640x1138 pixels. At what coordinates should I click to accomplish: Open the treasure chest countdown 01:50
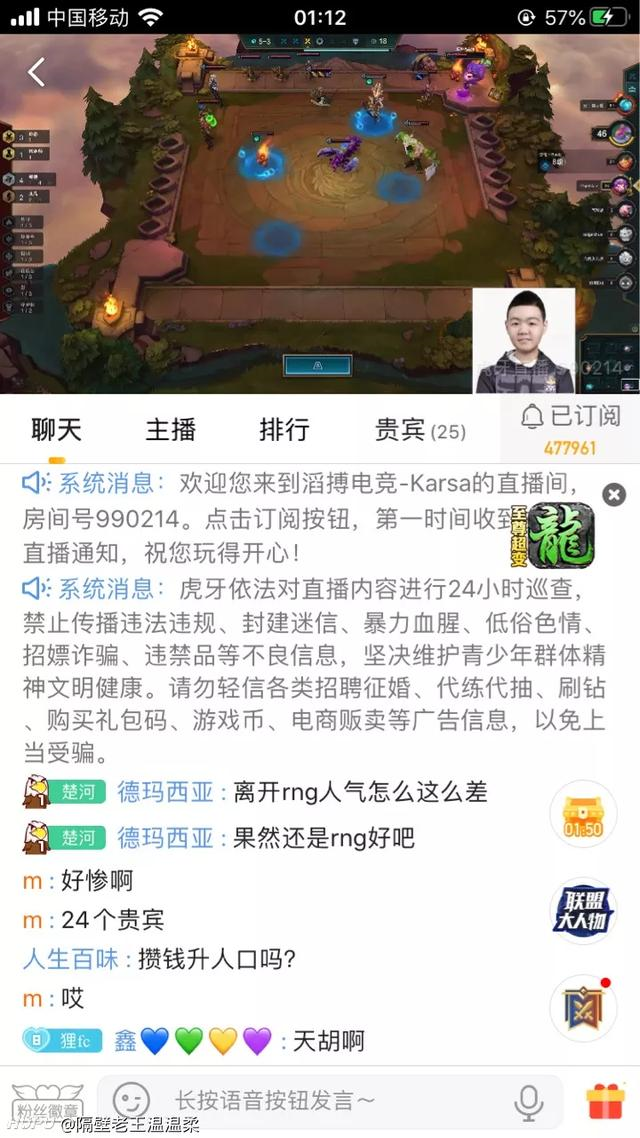[x=583, y=814]
